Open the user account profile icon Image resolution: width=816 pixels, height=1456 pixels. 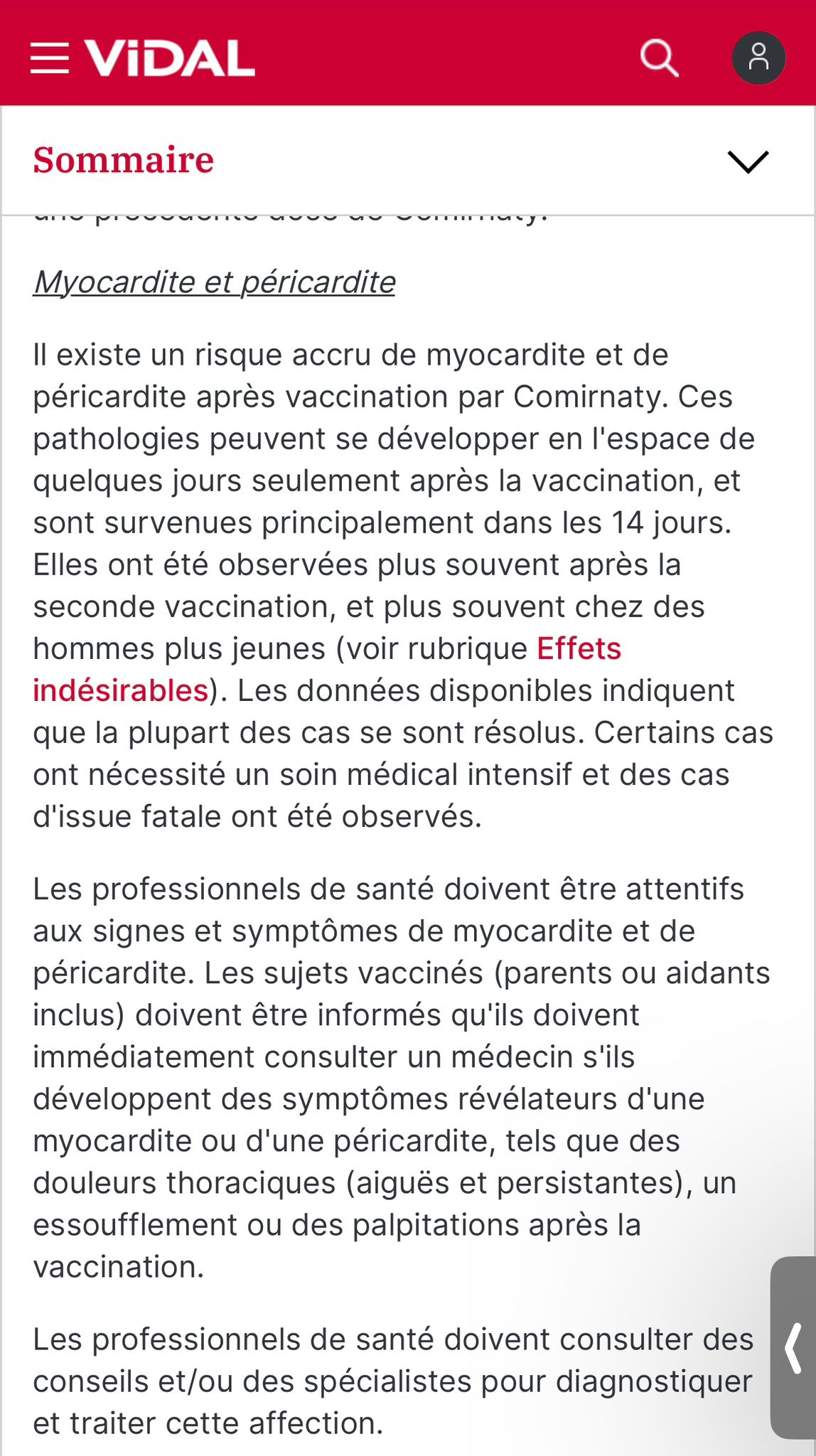pyautogui.click(x=758, y=58)
